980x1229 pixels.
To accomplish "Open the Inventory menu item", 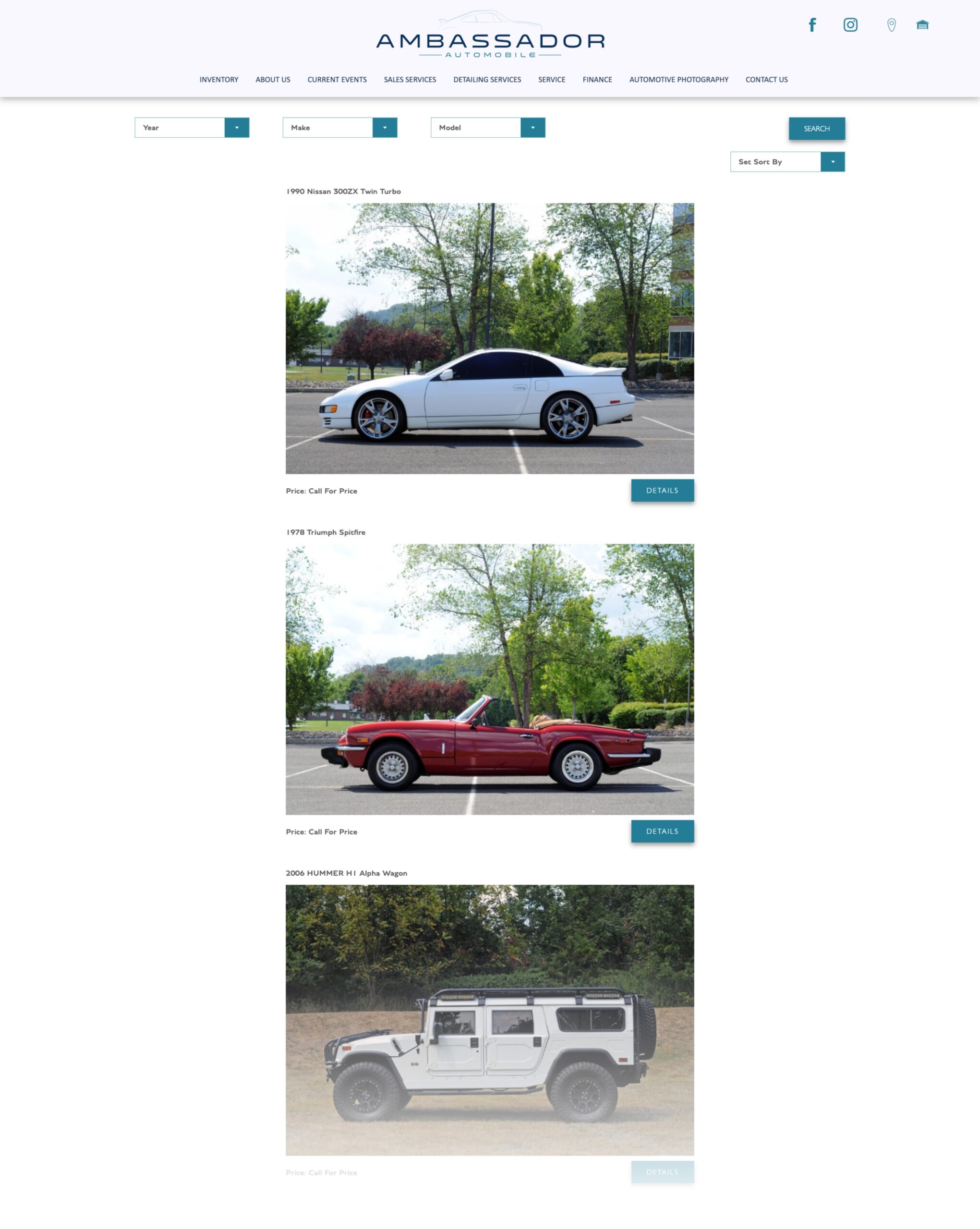I will click(219, 80).
